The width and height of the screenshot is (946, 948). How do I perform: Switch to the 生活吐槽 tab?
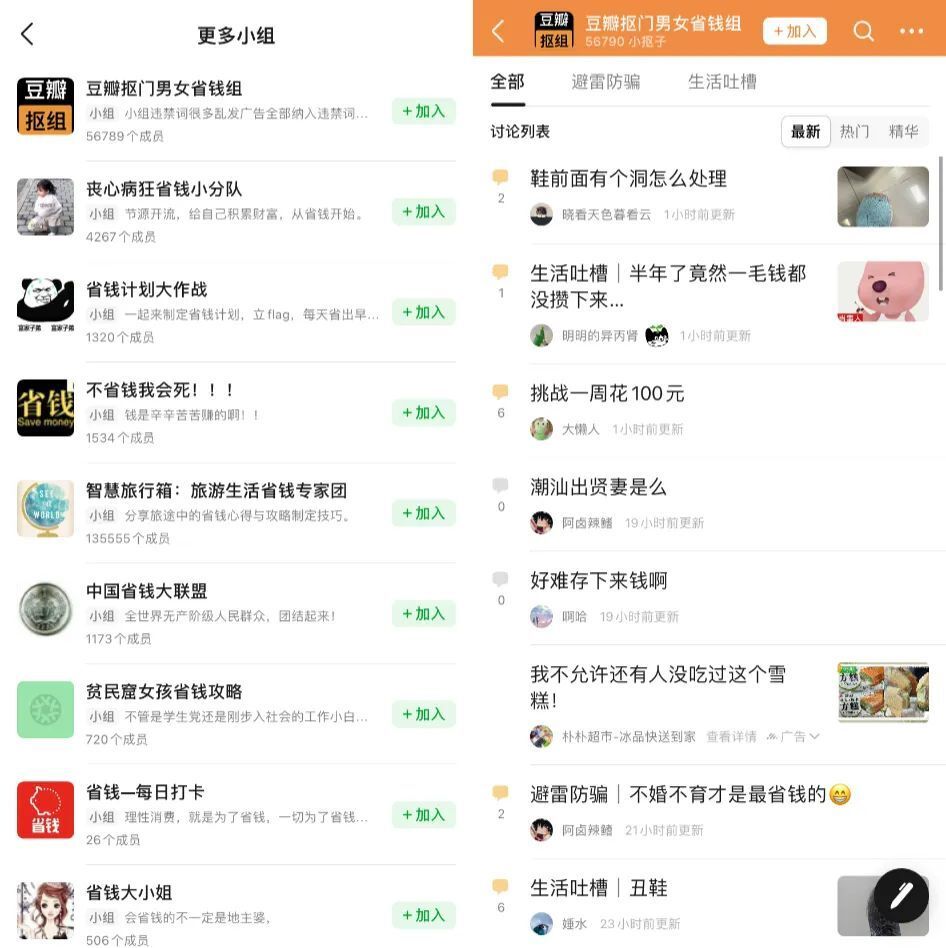point(722,82)
